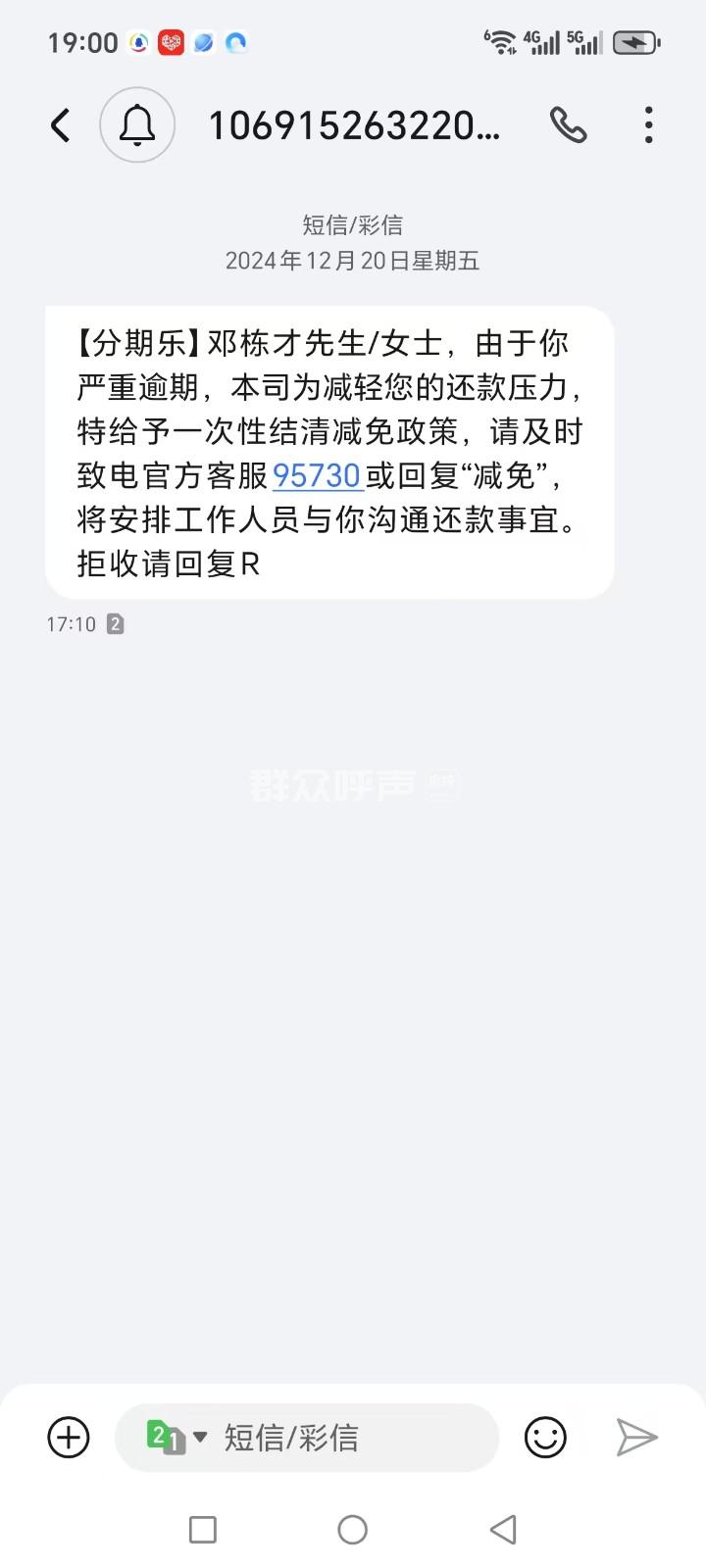Open the sender's bell avatar
This screenshot has width=706, height=1568.
click(x=137, y=125)
